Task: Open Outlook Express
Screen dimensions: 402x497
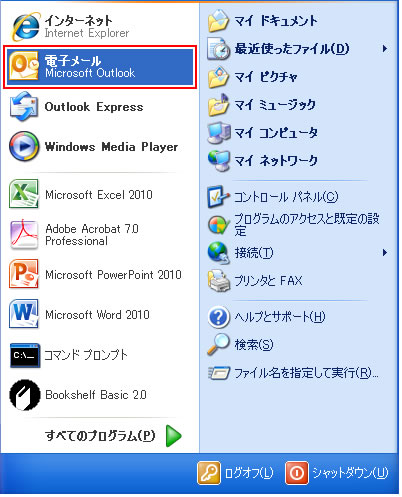Action: tap(100, 107)
